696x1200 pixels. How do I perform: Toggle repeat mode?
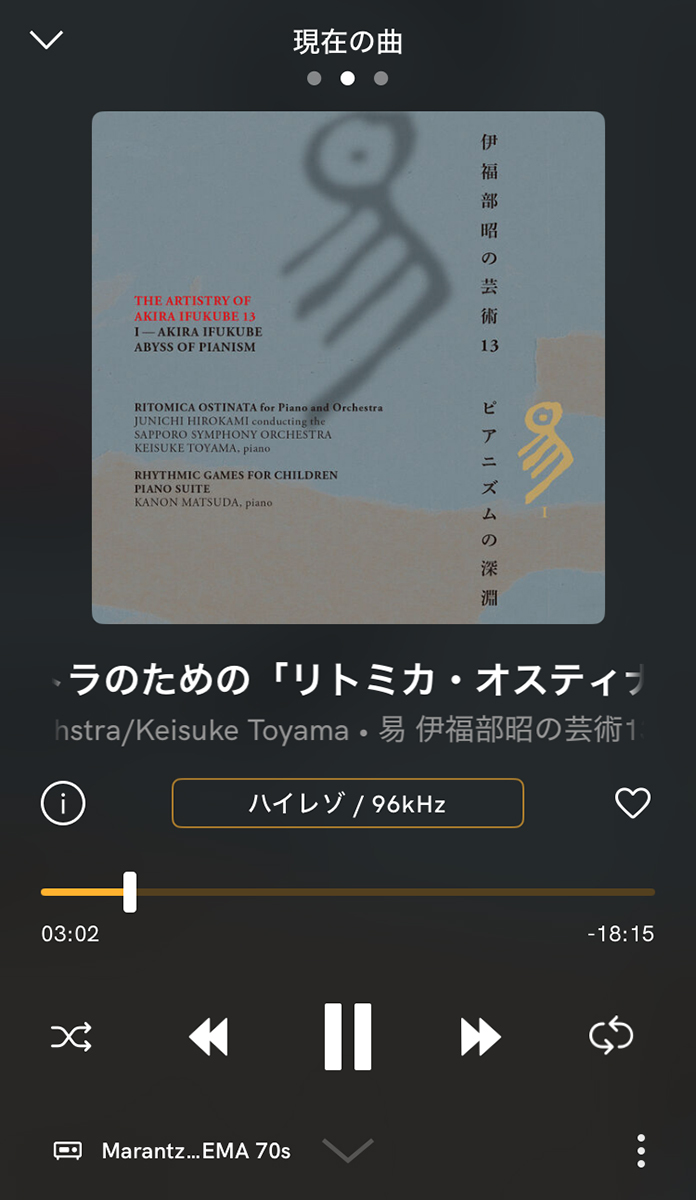[611, 1037]
